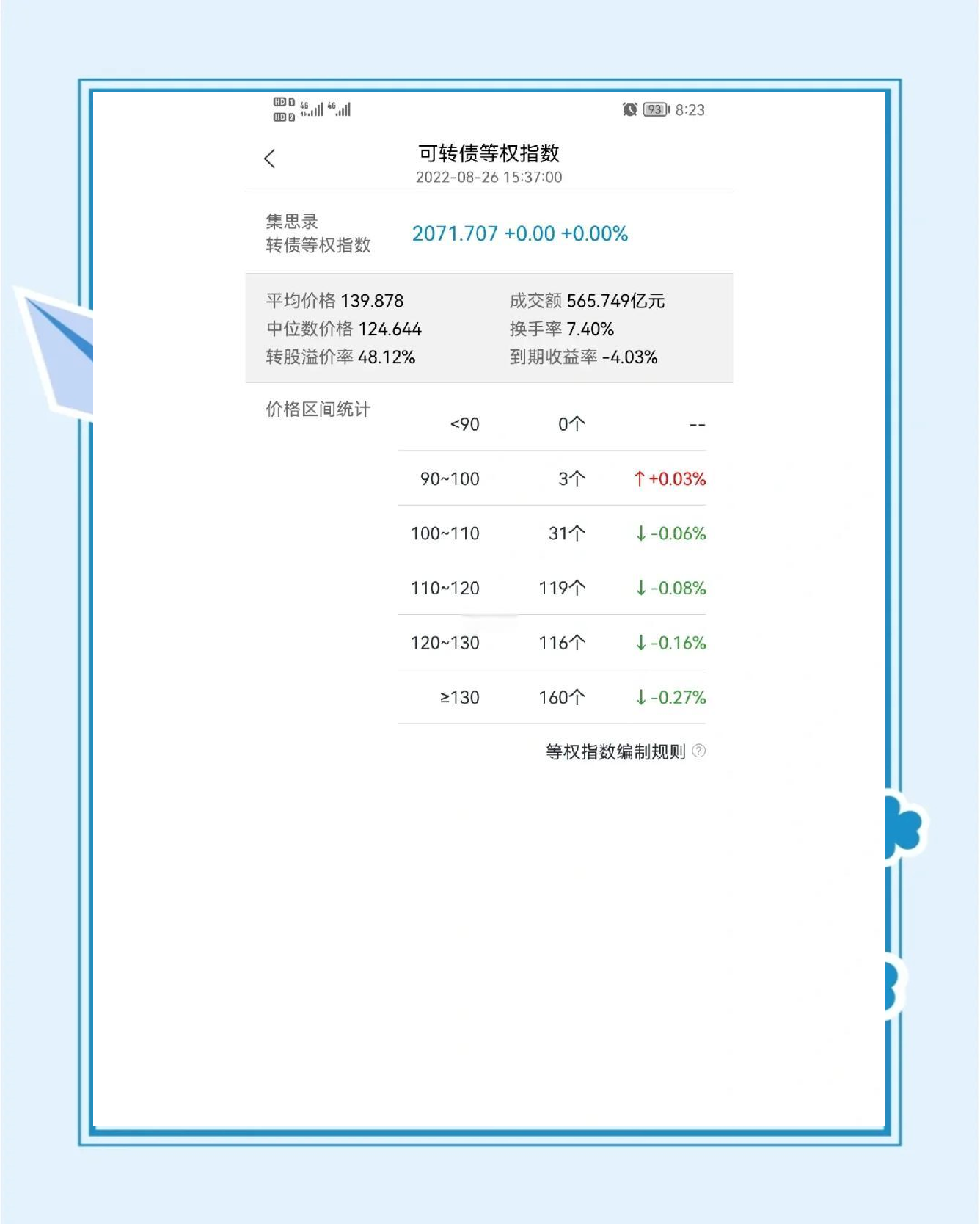Image resolution: width=980 pixels, height=1224 pixels.
Task: Select the 100~110 price range row
Action: tap(550, 533)
